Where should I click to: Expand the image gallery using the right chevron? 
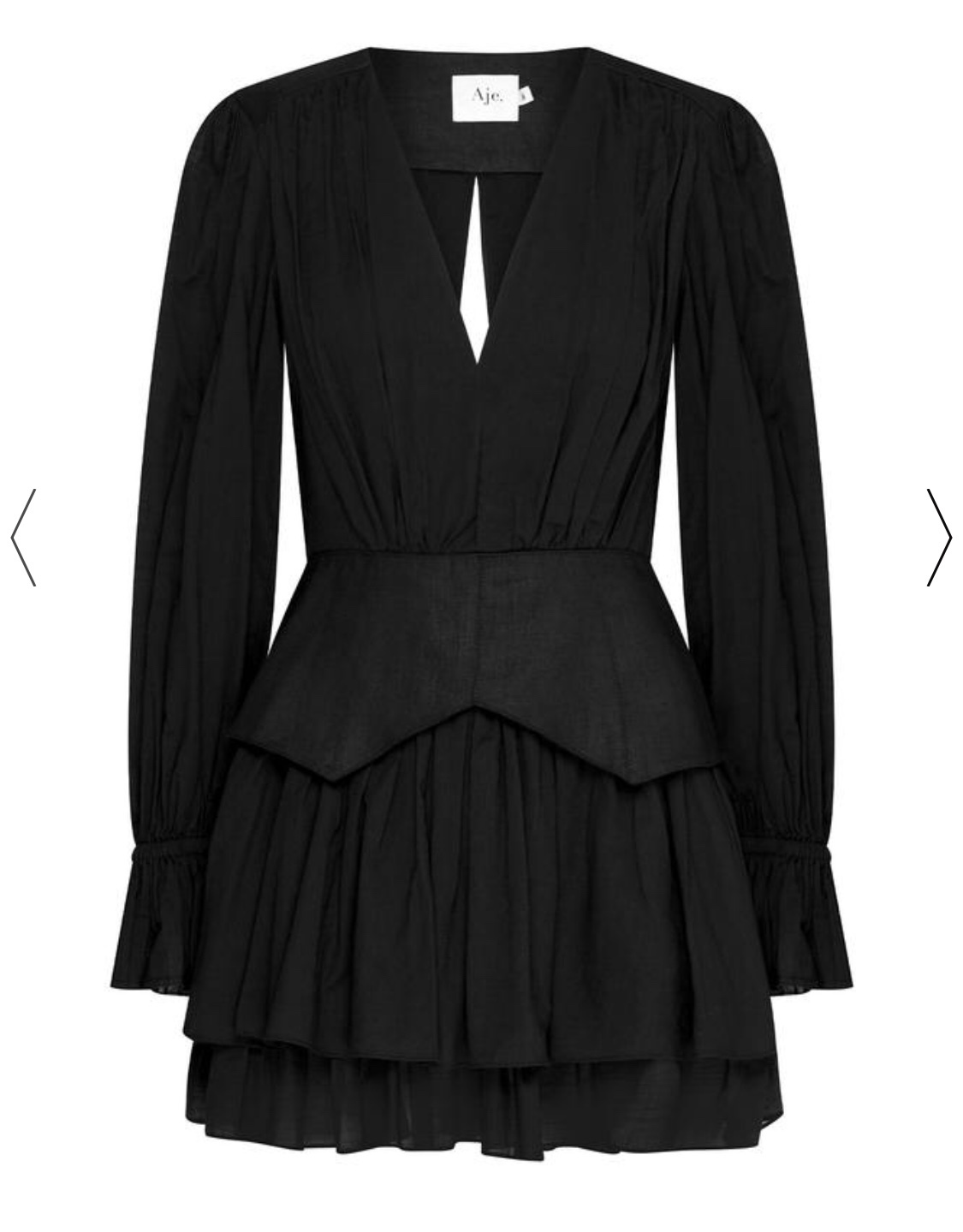[x=938, y=535]
